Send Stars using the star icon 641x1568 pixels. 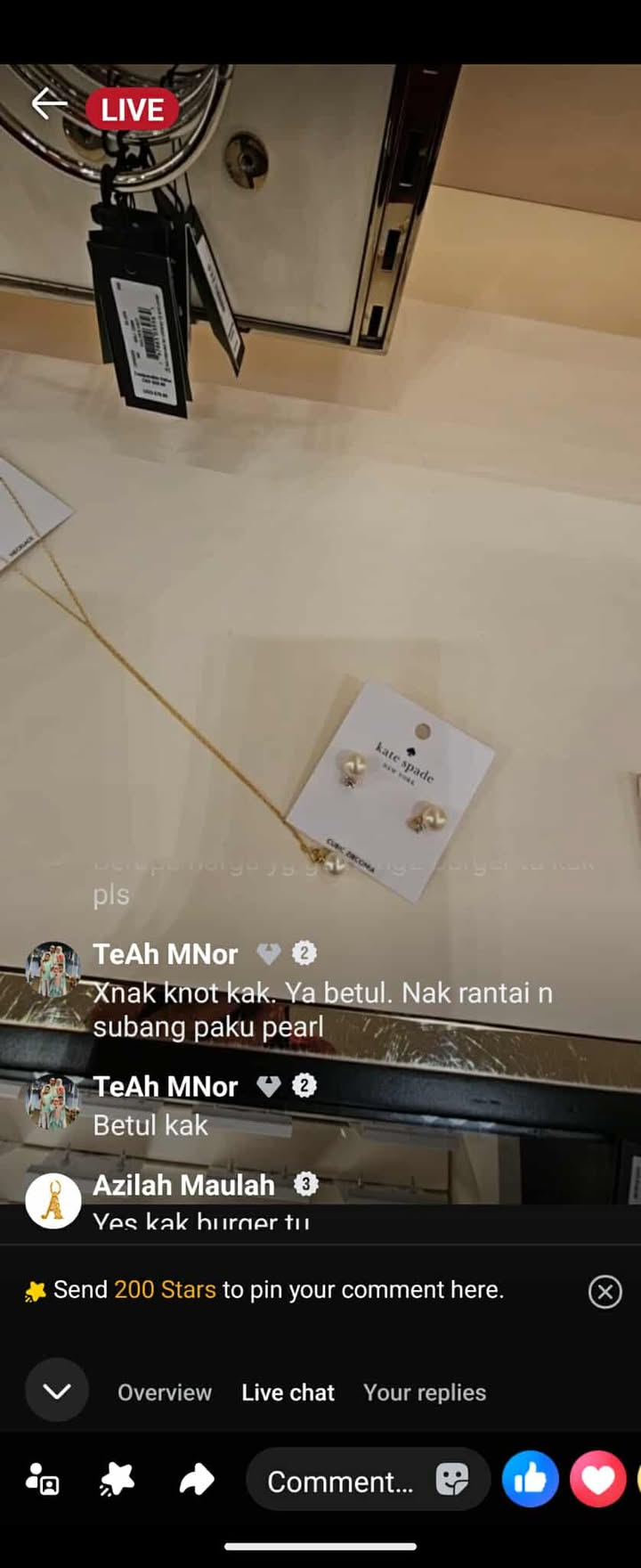coord(118,1480)
